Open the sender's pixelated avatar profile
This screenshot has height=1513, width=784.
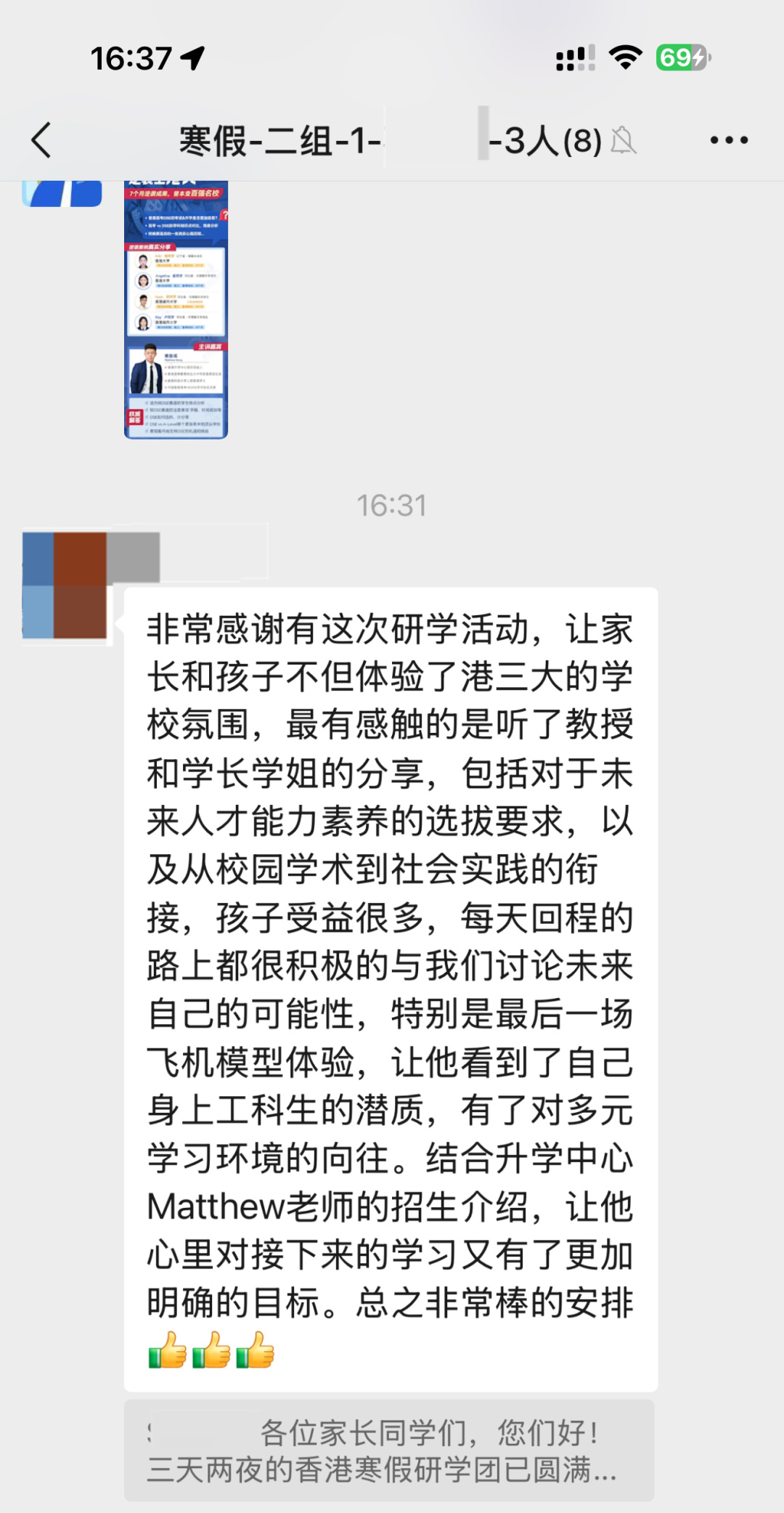pos(65,585)
